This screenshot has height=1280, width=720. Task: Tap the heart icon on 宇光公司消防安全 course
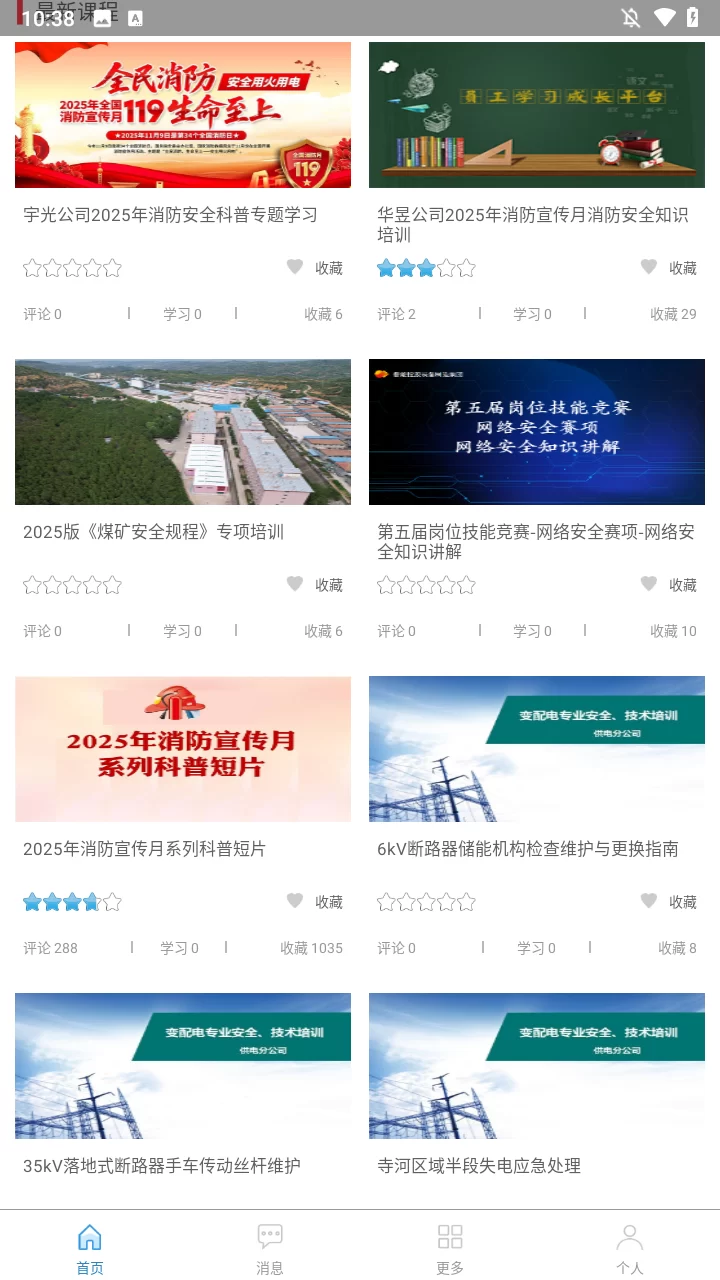click(294, 267)
